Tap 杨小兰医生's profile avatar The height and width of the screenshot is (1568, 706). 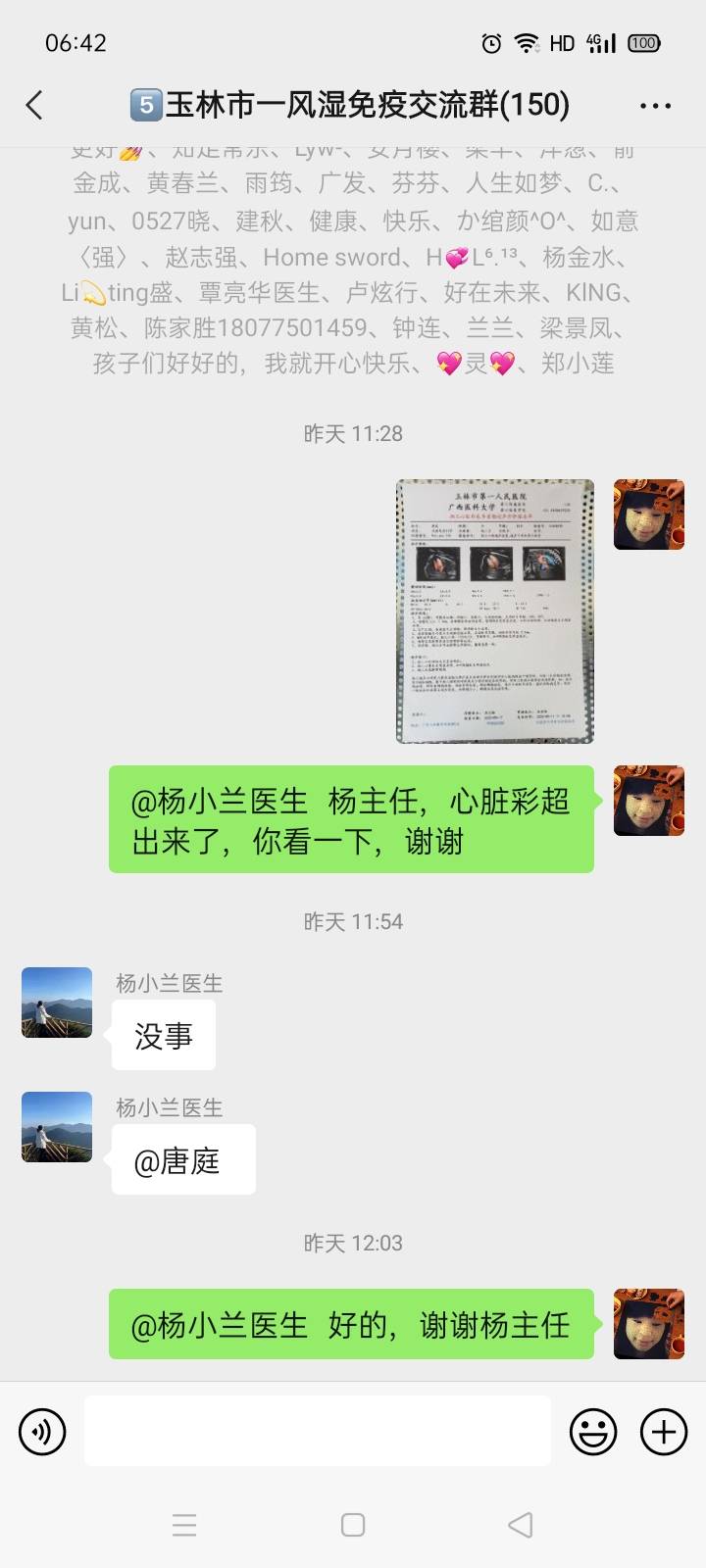click(x=56, y=1002)
